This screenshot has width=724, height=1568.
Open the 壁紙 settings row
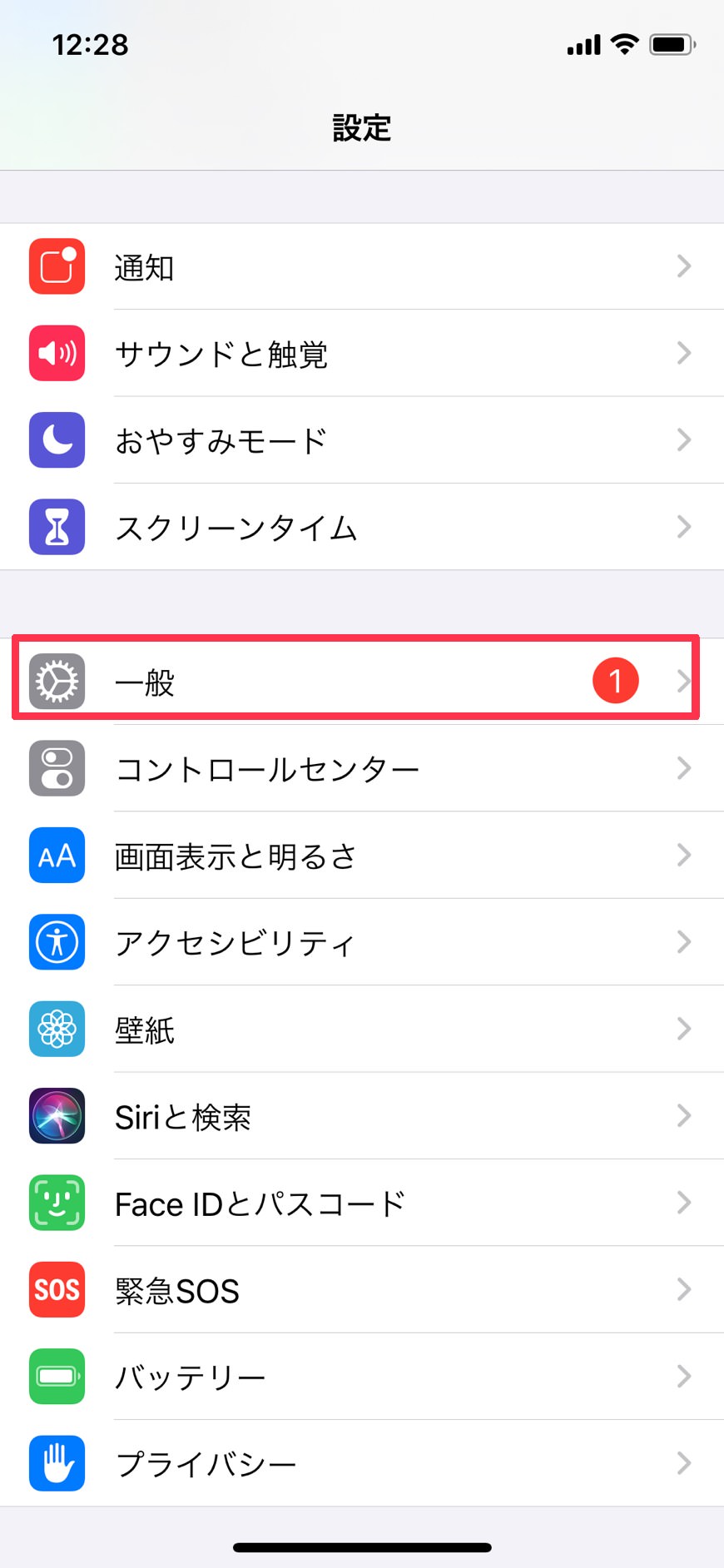click(362, 1029)
